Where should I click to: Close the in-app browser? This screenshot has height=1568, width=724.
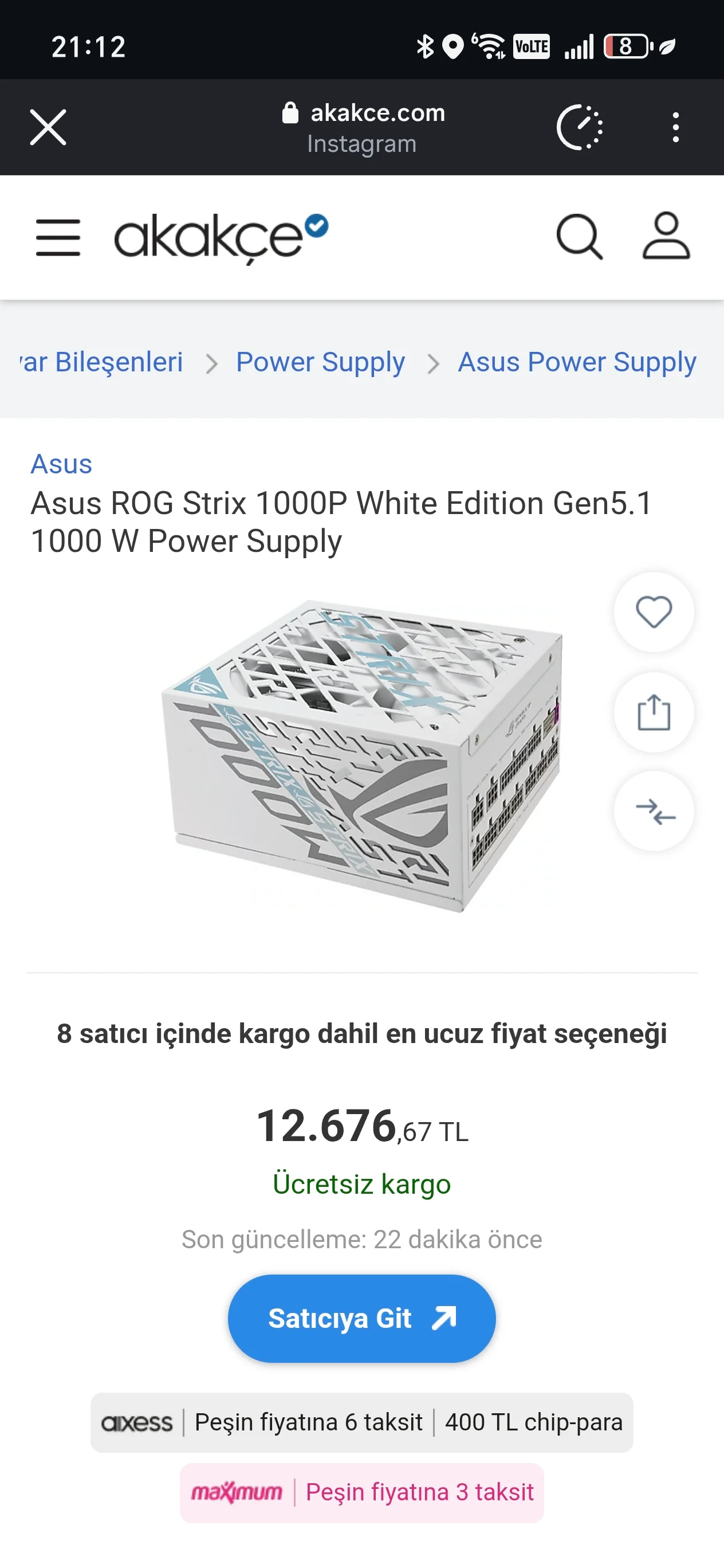tap(48, 127)
